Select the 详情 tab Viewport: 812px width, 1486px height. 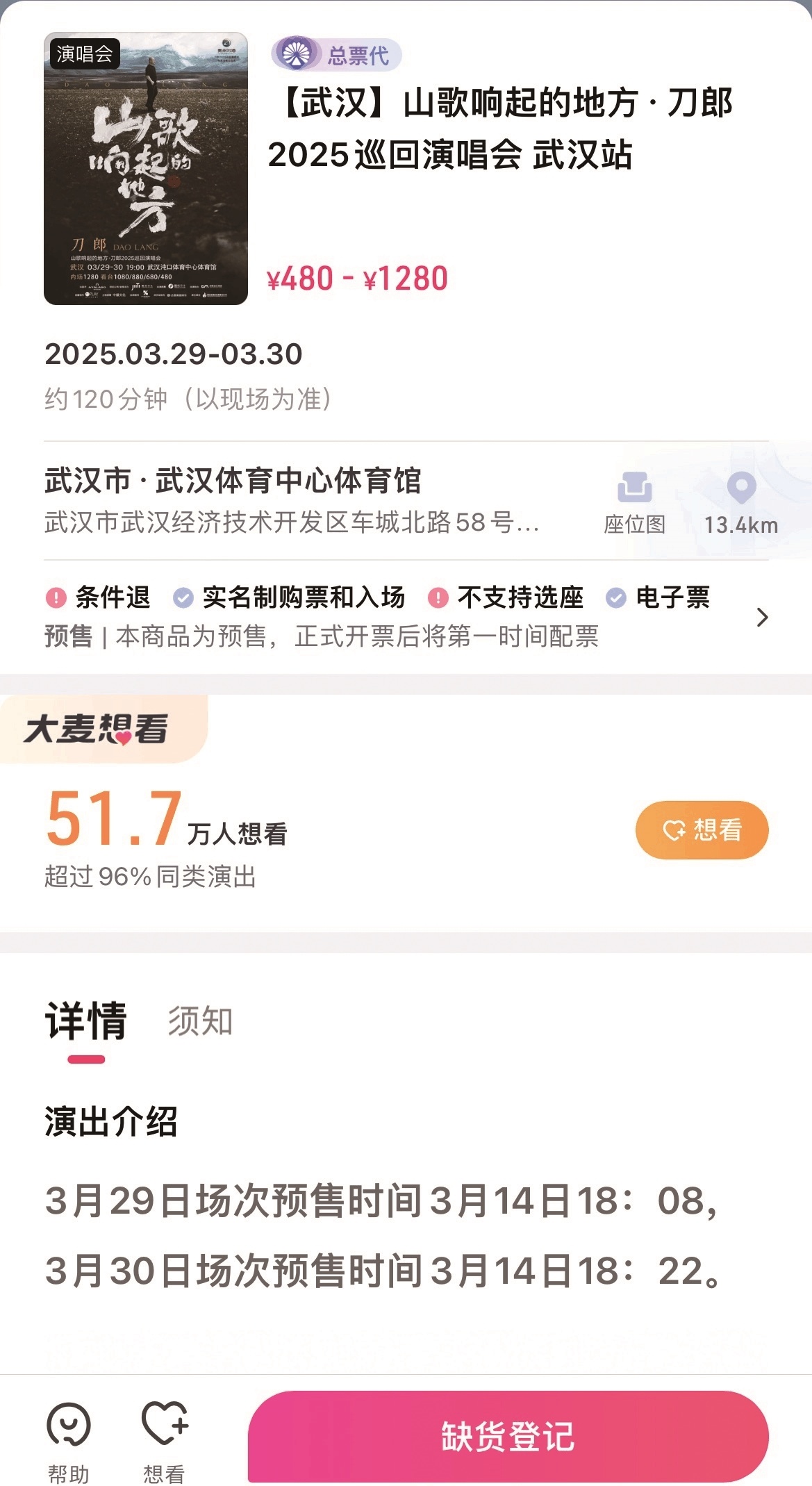point(86,1022)
